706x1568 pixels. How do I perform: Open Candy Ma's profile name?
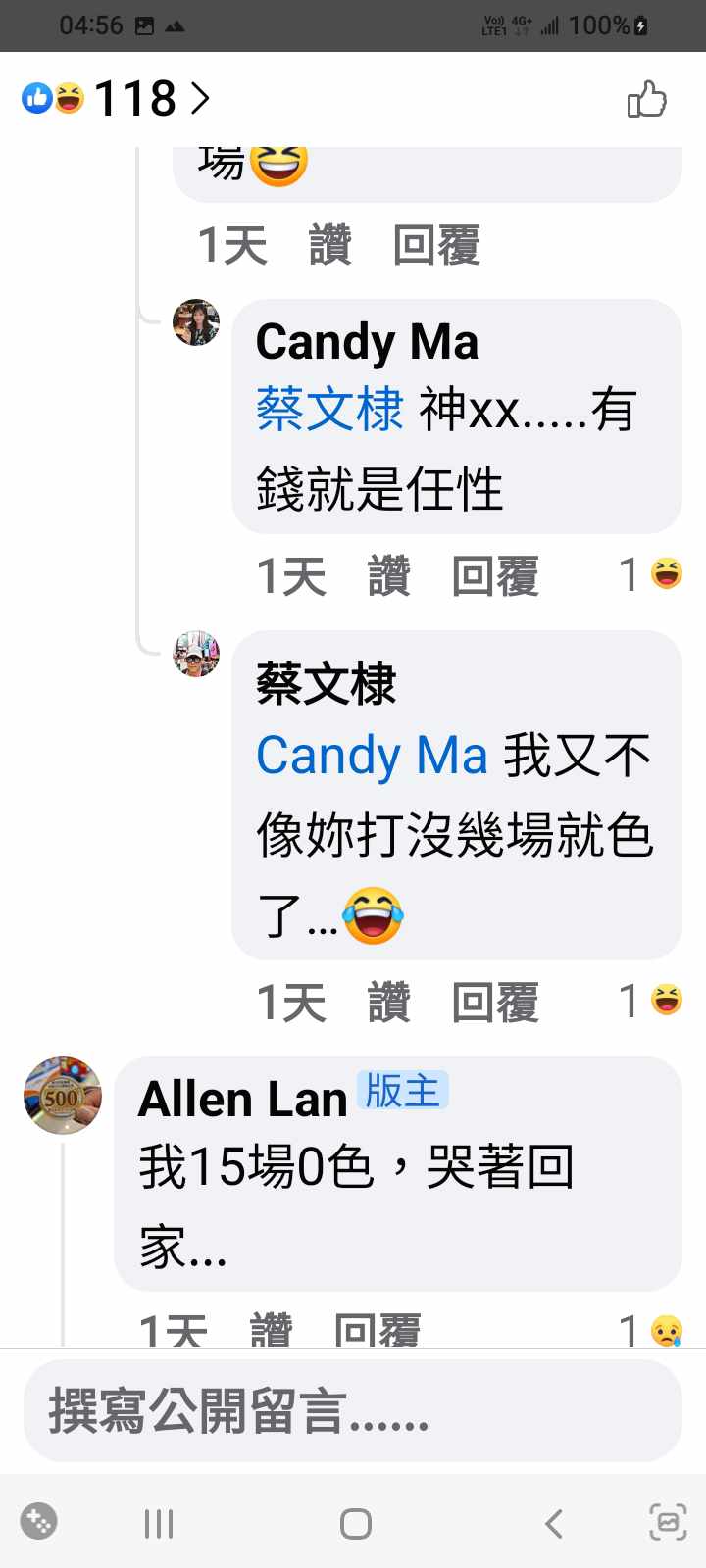(x=367, y=342)
